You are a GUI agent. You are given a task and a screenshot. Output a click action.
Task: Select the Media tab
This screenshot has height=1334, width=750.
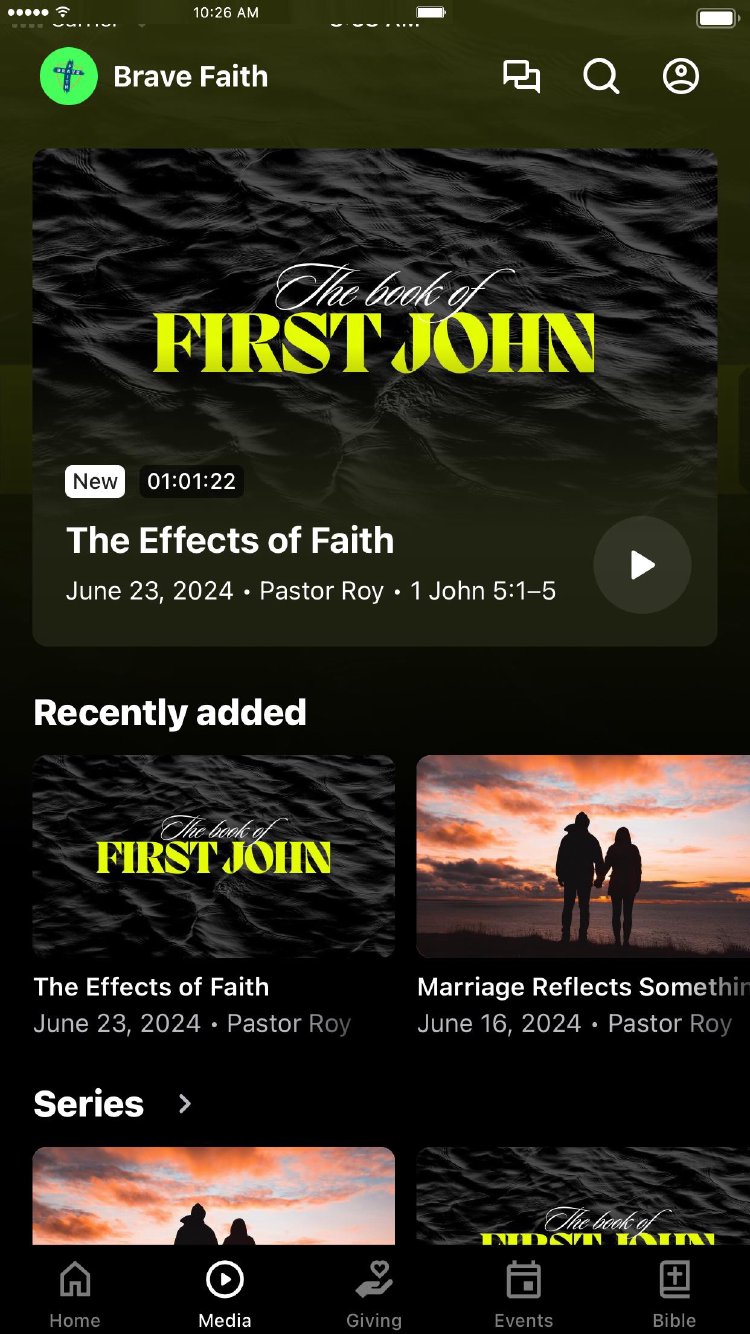(225, 1294)
